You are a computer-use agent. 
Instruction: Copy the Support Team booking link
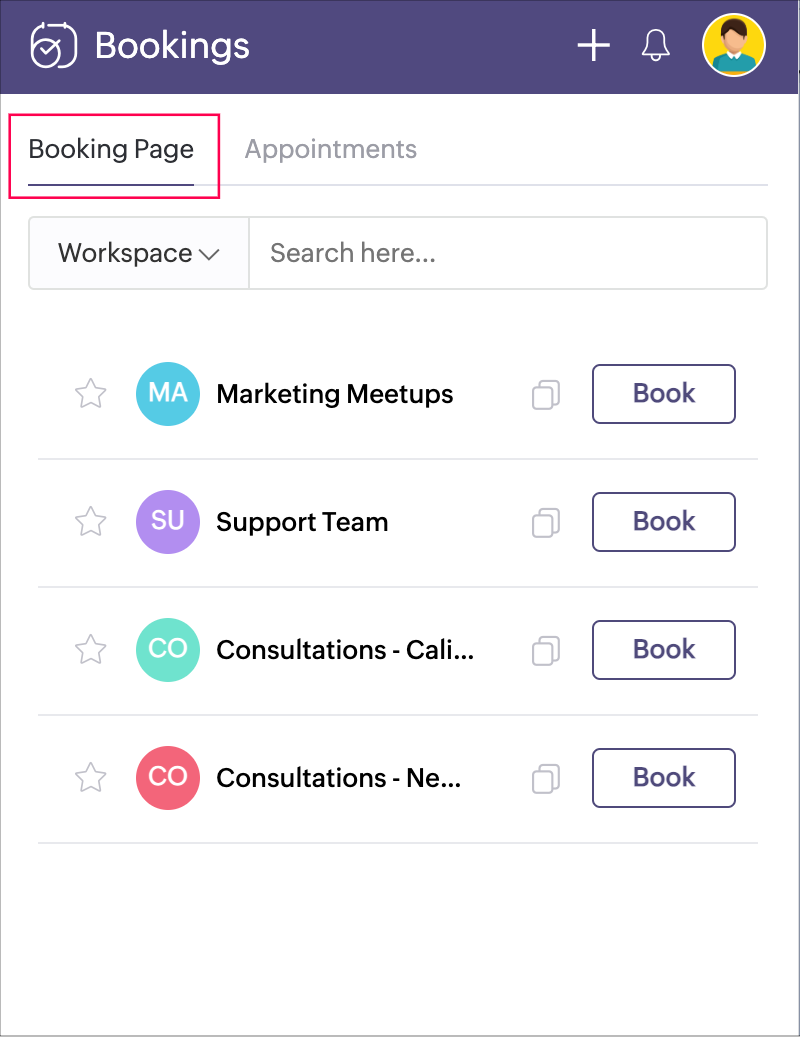click(x=545, y=522)
